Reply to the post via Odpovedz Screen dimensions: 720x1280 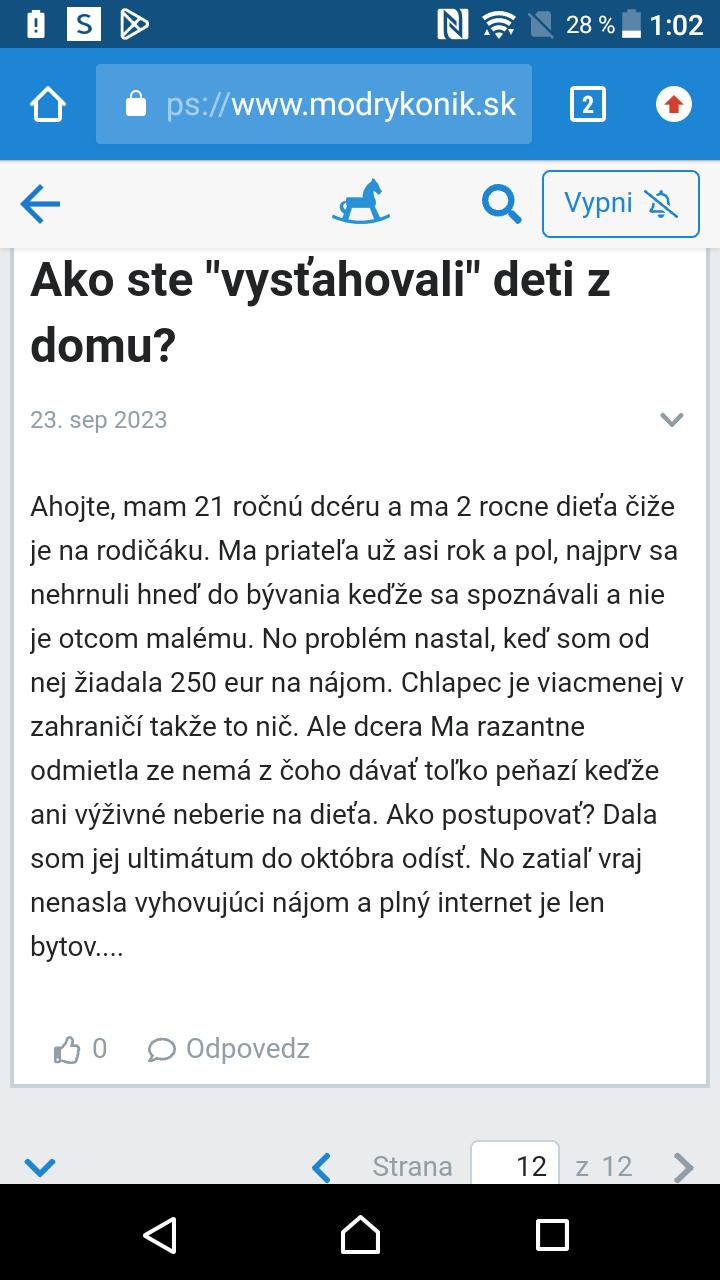click(x=229, y=1049)
